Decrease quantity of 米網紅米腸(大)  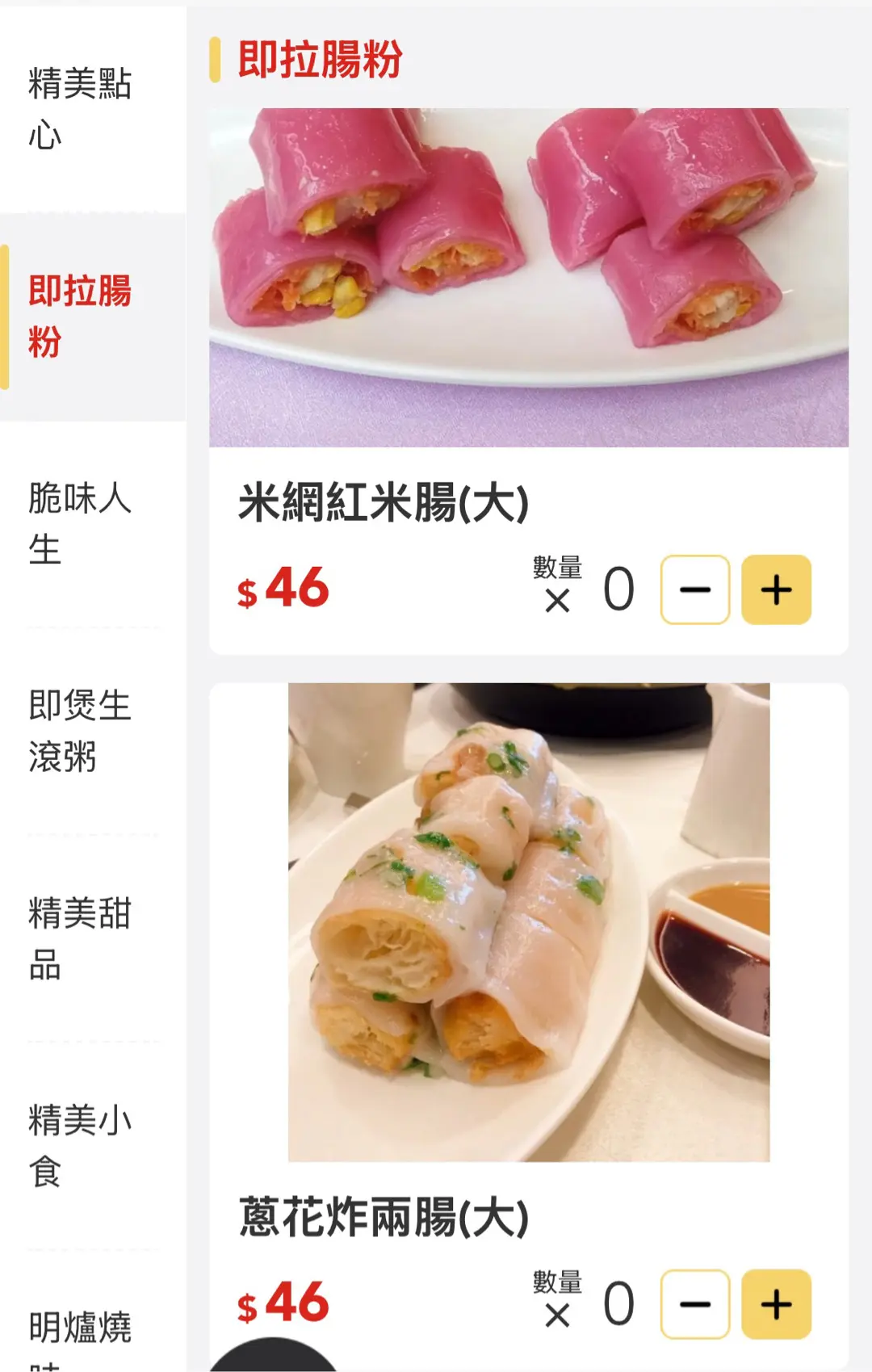[694, 589]
